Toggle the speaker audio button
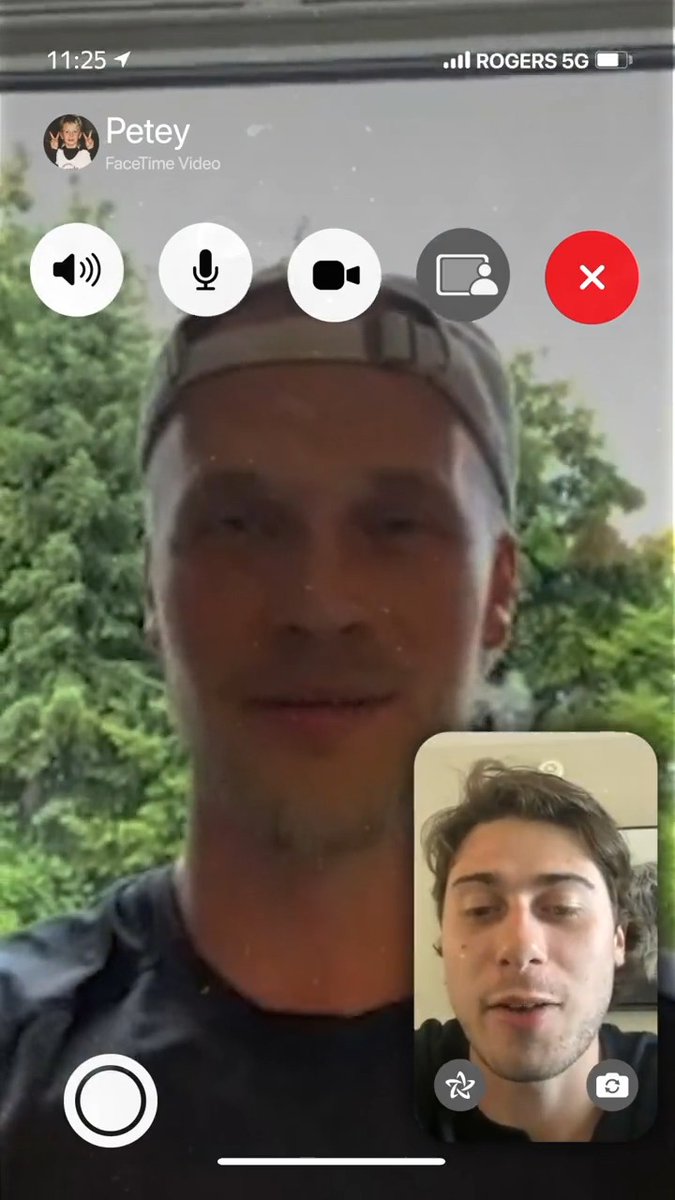The image size is (675, 1200). (77, 269)
